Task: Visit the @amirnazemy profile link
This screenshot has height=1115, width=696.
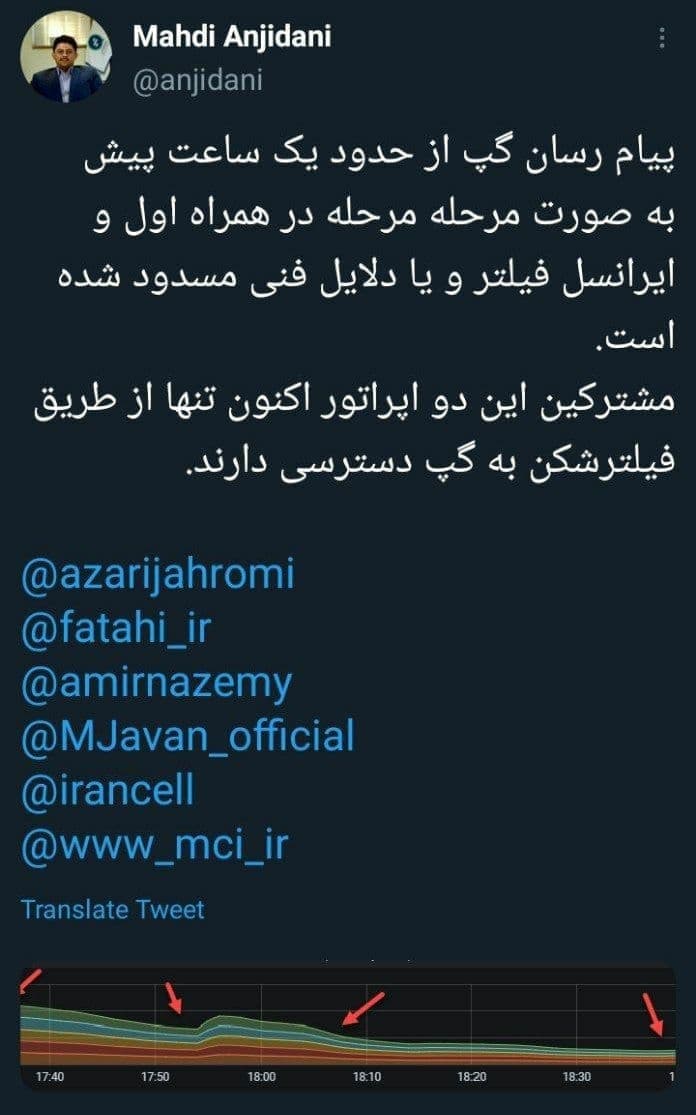Action: click(156, 683)
